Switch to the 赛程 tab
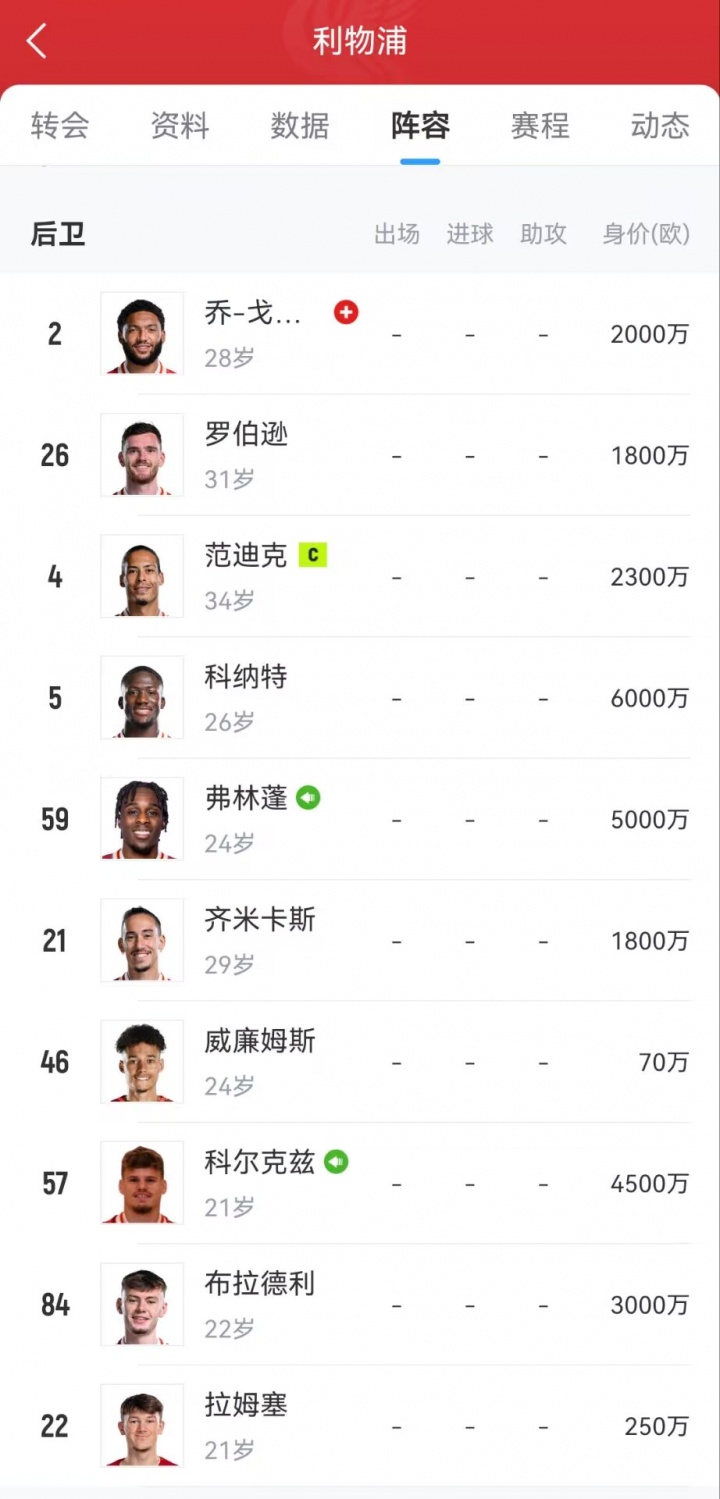The height and width of the screenshot is (1499, 720). pos(540,126)
